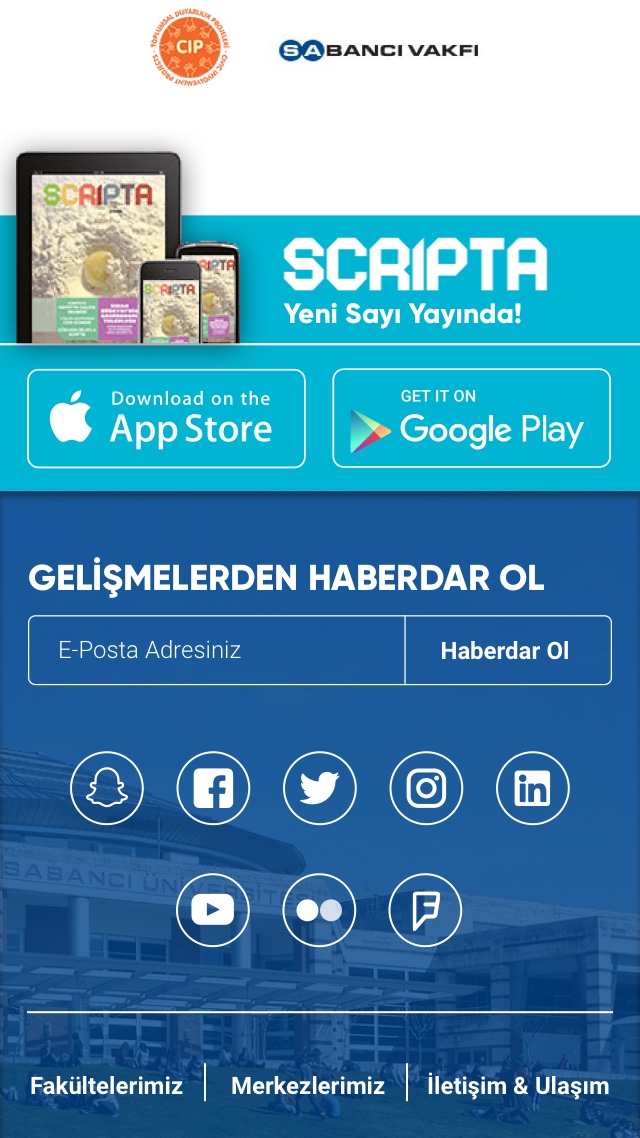The width and height of the screenshot is (640, 1138).
Task: Open İletişim & Ulaşım
Action: point(518,1086)
